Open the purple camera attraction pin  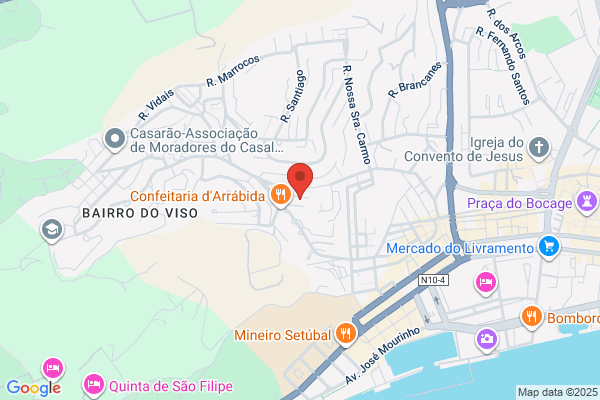pos(486,340)
